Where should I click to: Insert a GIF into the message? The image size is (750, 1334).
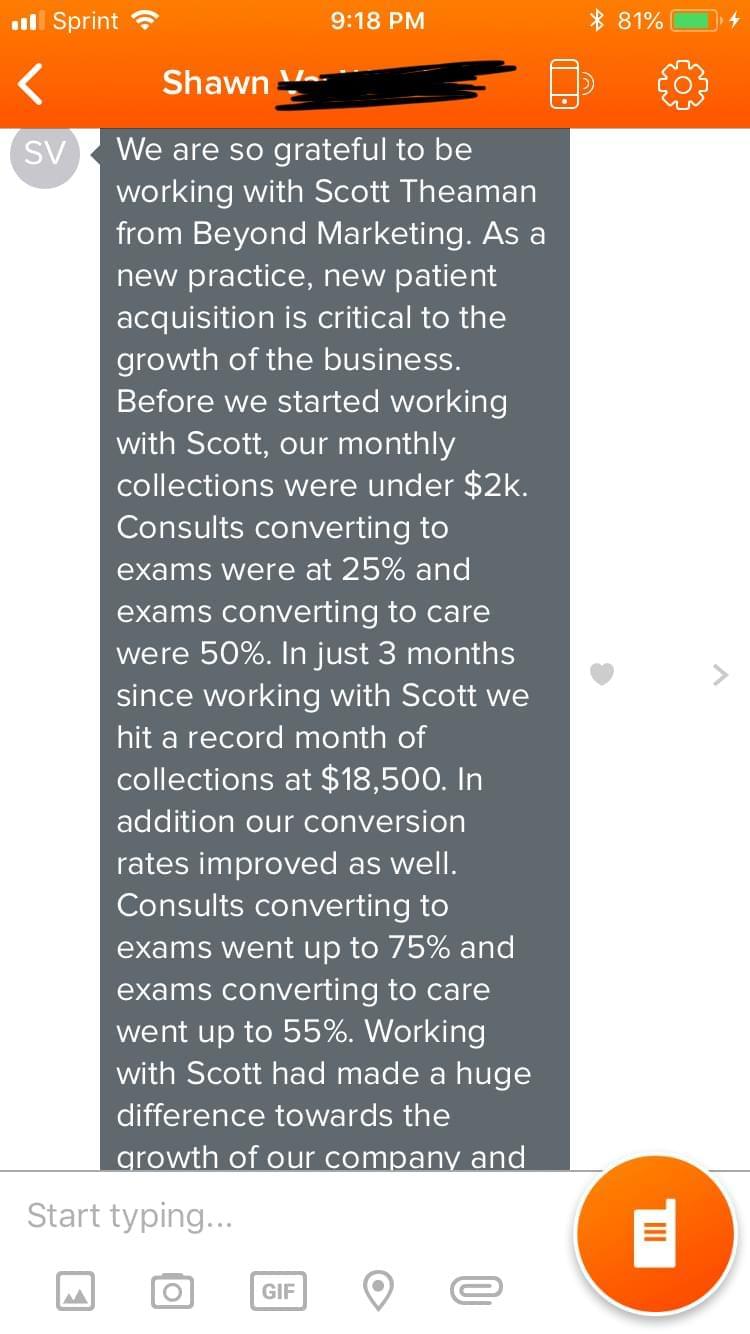click(x=278, y=1291)
